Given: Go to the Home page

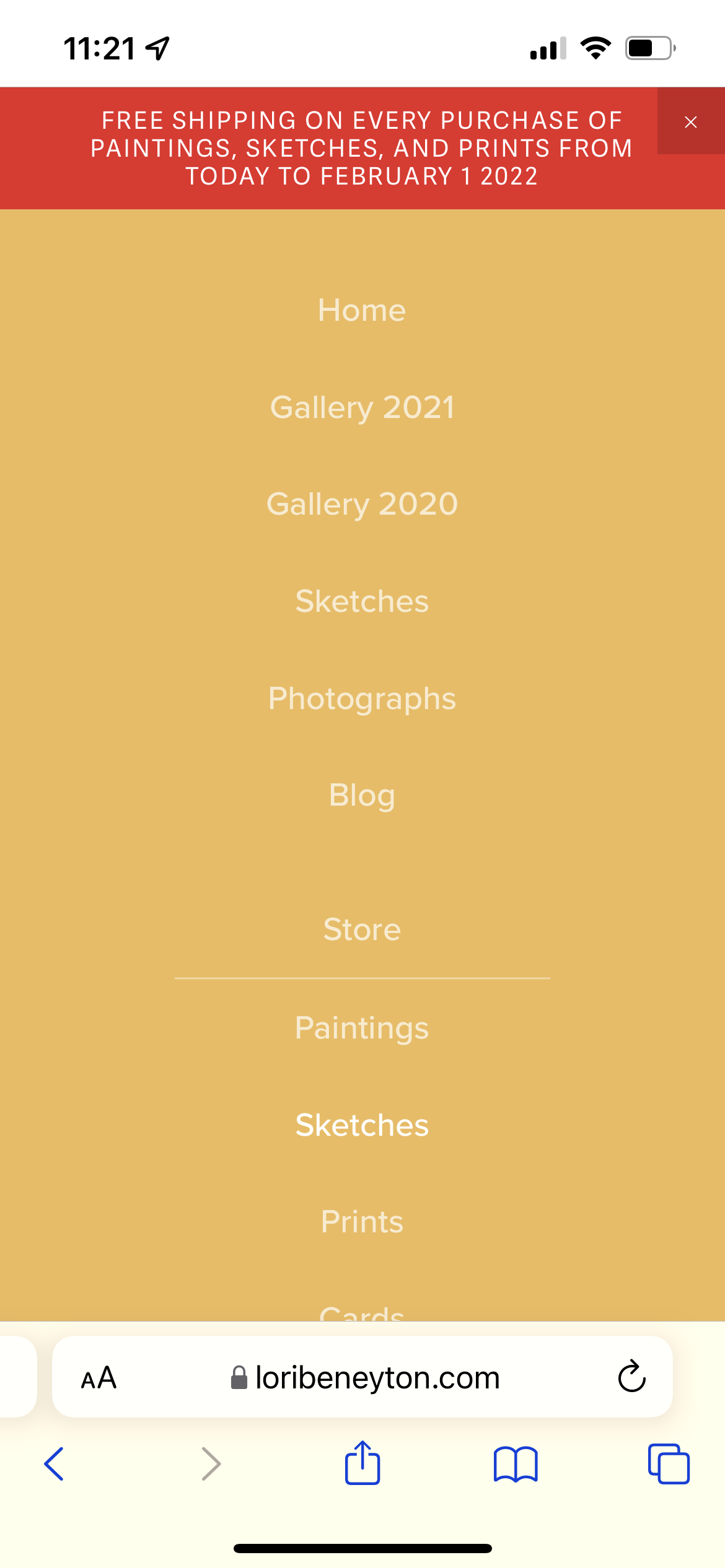Looking at the screenshot, I should (x=362, y=310).
